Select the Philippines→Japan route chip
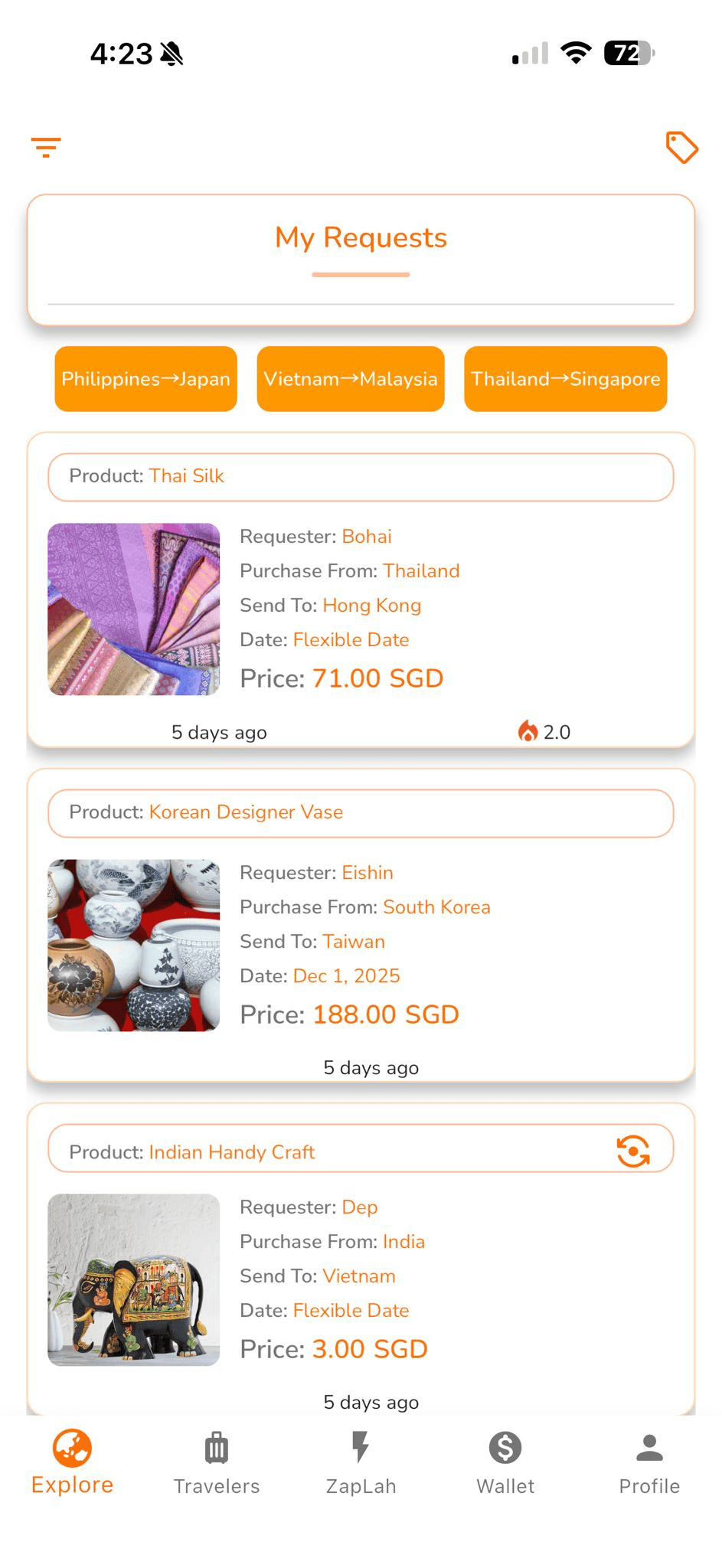Image resolution: width=722 pixels, height=1568 pixels. (x=145, y=379)
